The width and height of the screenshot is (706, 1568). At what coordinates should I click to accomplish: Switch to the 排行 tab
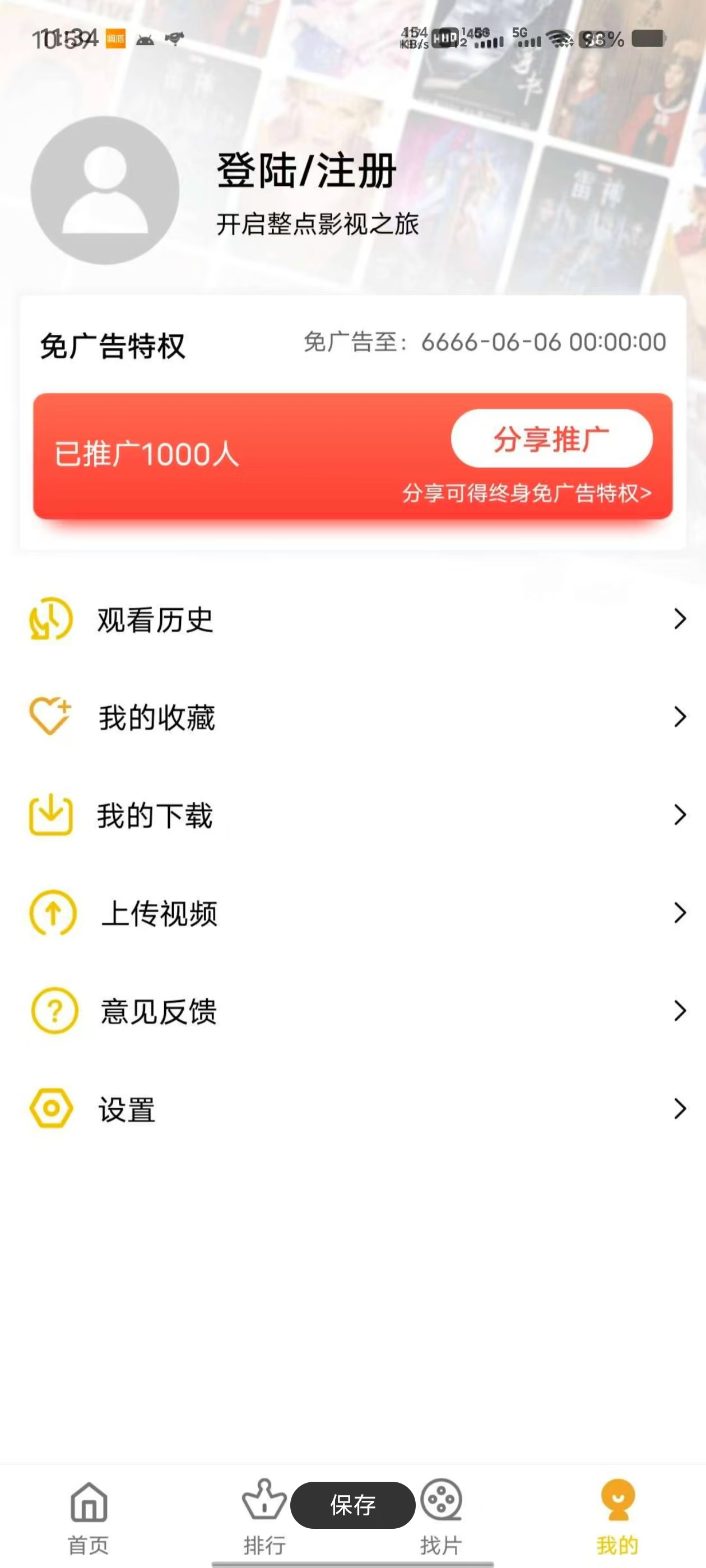pyautogui.click(x=264, y=1517)
